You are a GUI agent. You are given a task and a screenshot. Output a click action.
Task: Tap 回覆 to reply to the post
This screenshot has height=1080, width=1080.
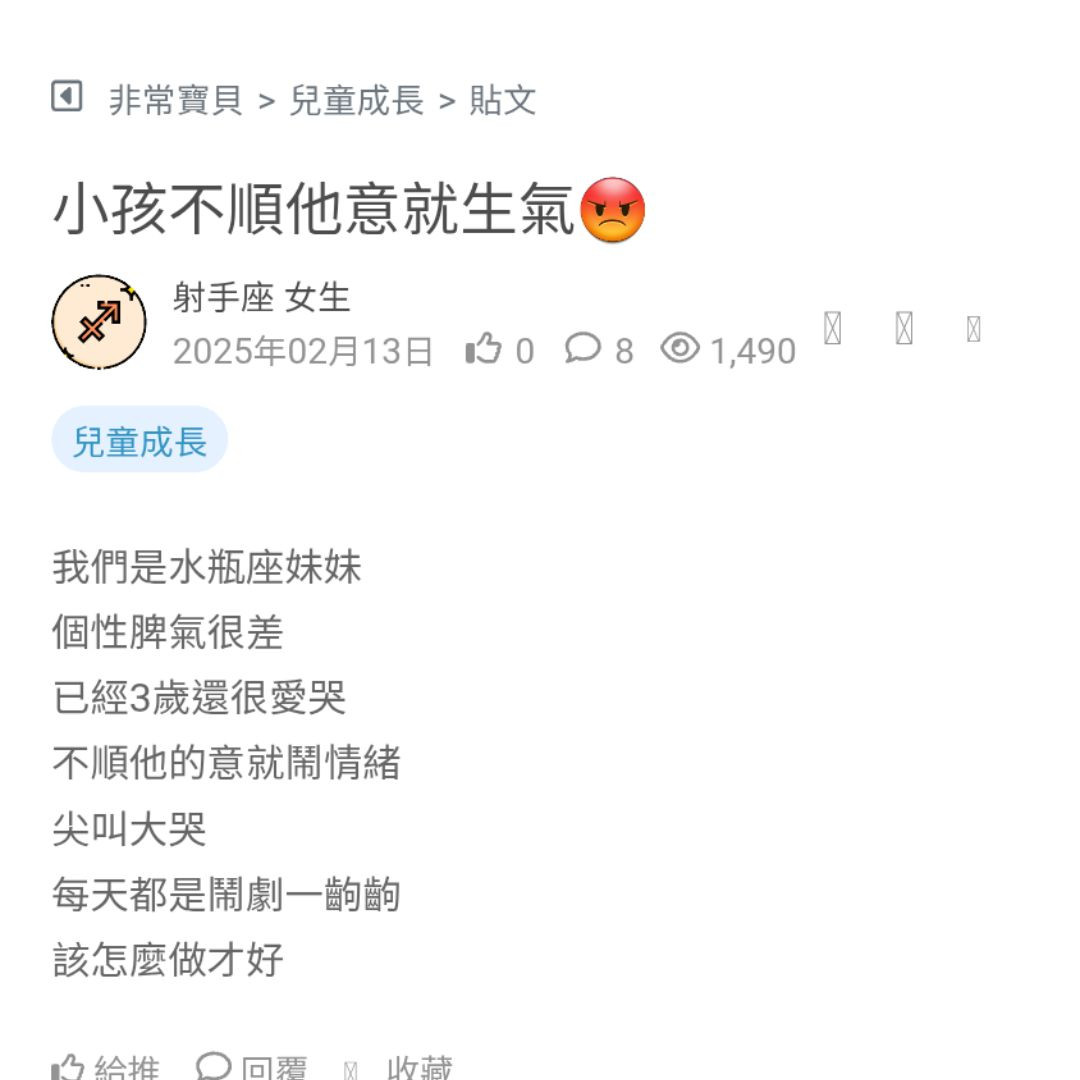coord(252,1068)
